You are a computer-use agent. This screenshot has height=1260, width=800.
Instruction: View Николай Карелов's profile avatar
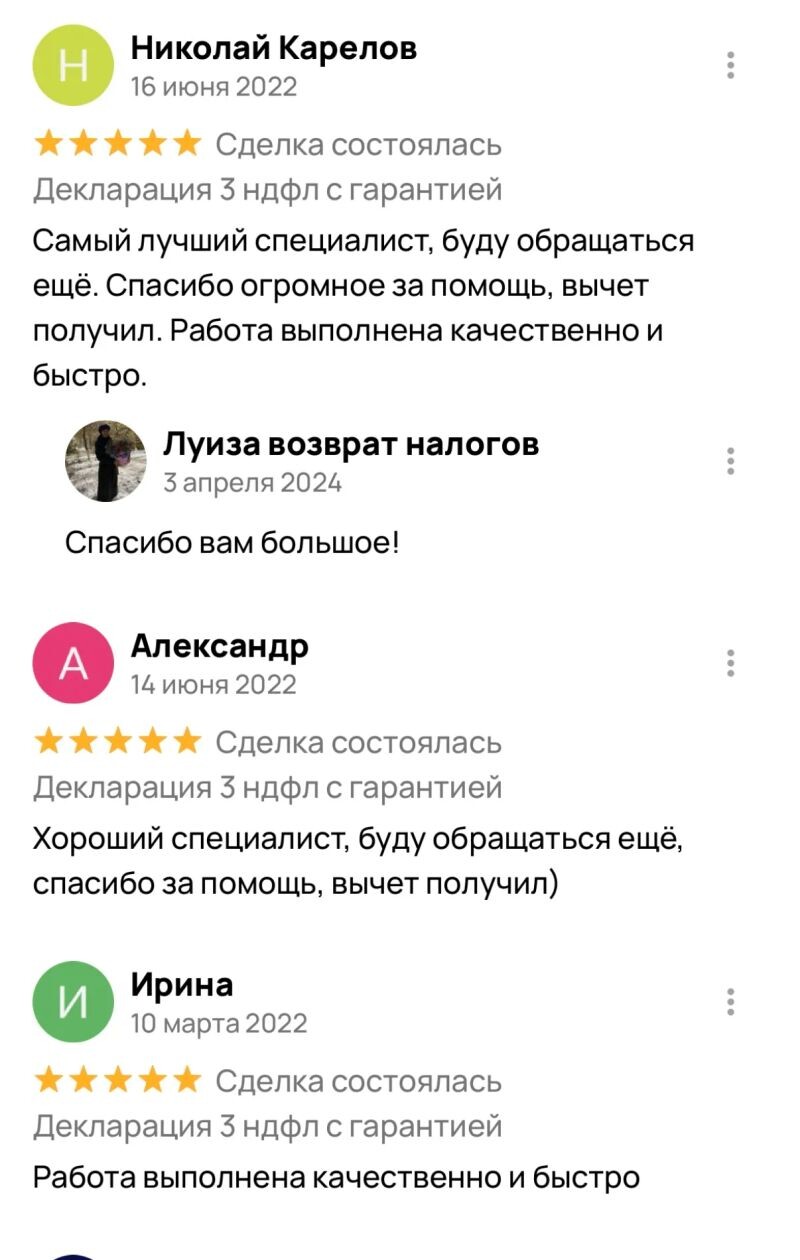tap(73, 66)
